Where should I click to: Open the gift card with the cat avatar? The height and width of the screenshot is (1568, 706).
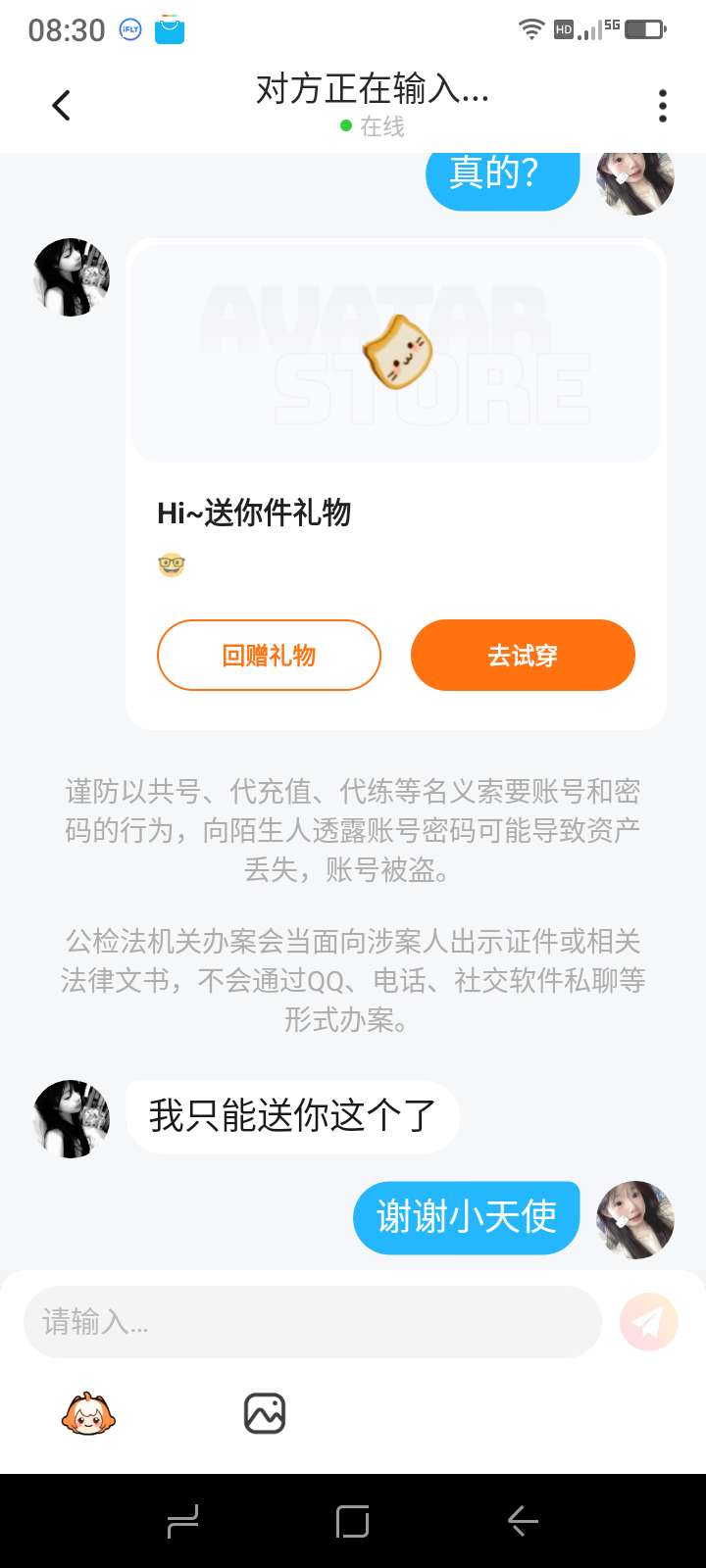point(396,353)
